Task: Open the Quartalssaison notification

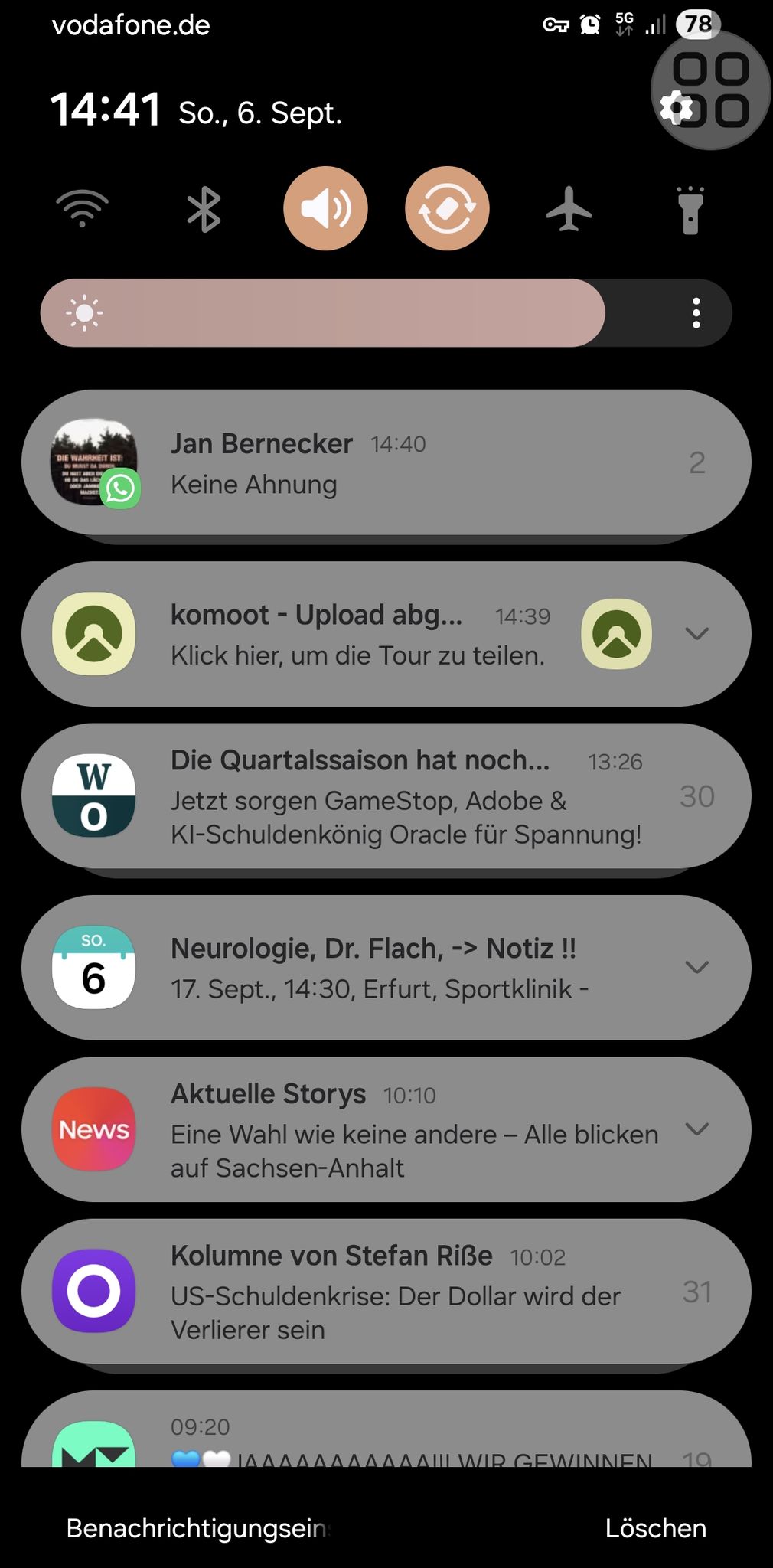Action: pyautogui.click(x=386, y=796)
